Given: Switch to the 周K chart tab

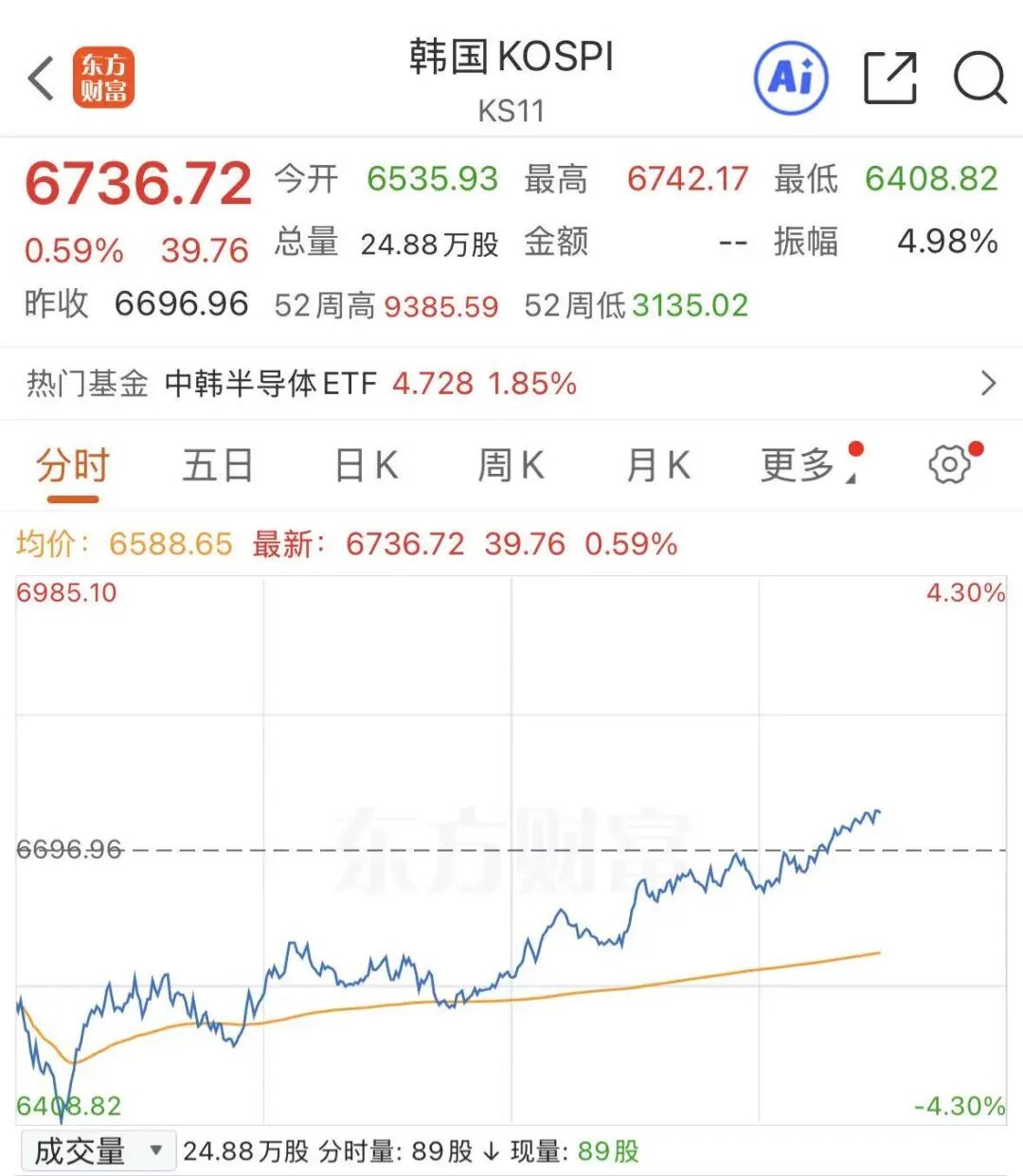Looking at the screenshot, I should [x=511, y=466].
